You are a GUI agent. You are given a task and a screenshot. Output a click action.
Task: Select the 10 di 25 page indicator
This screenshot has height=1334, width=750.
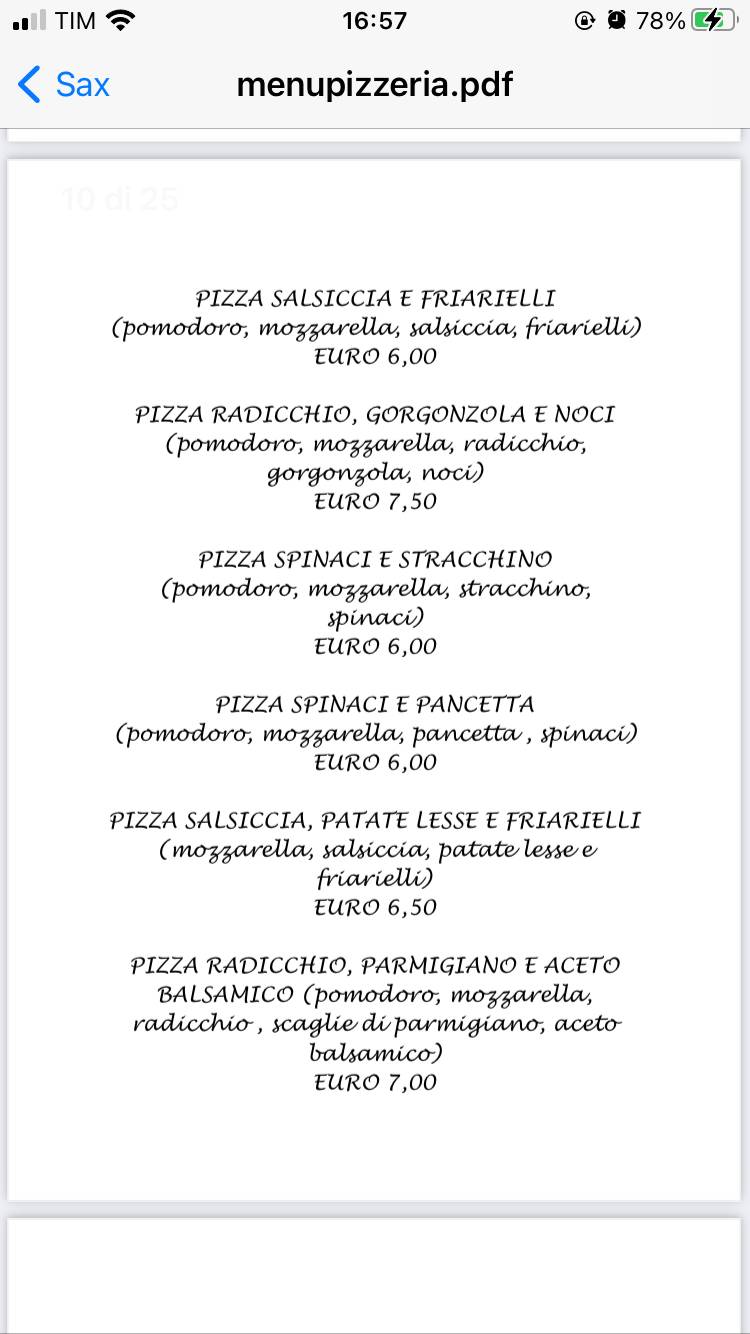click(120, 199)
